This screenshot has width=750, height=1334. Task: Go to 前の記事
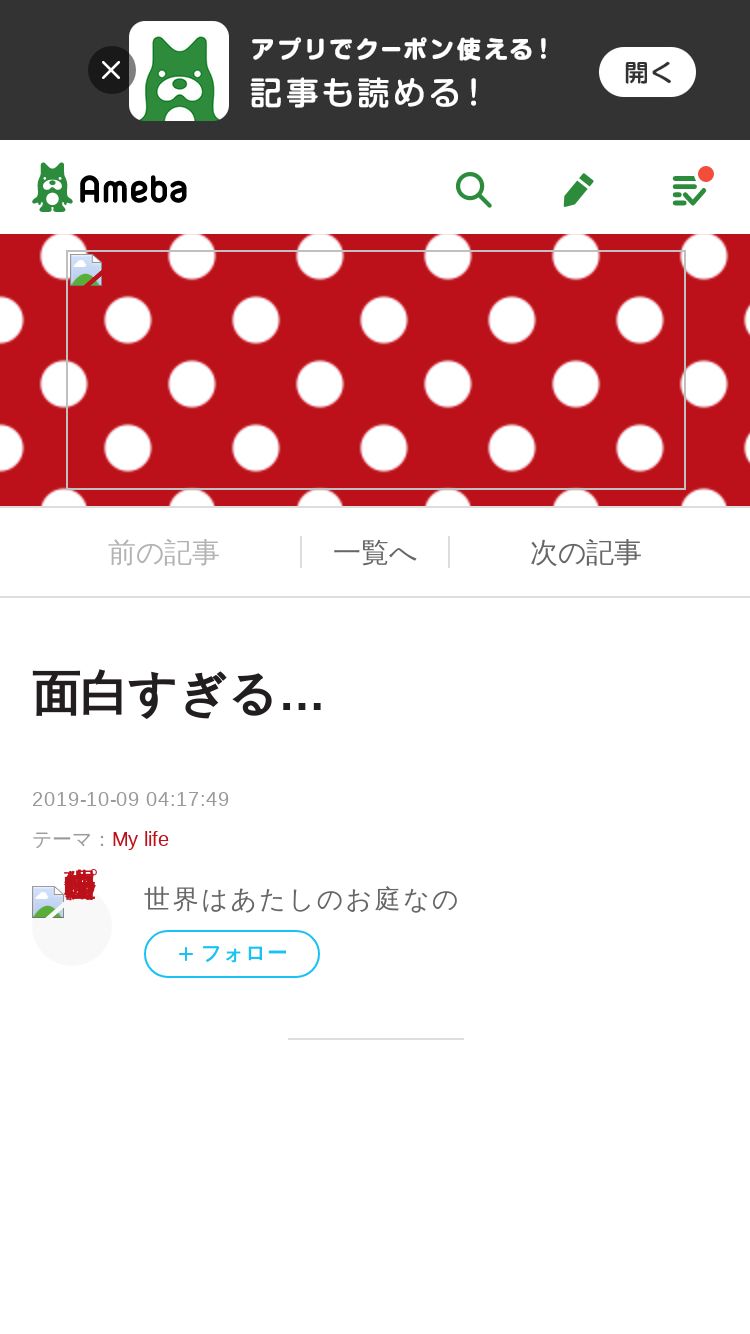(x=163, y=552)
